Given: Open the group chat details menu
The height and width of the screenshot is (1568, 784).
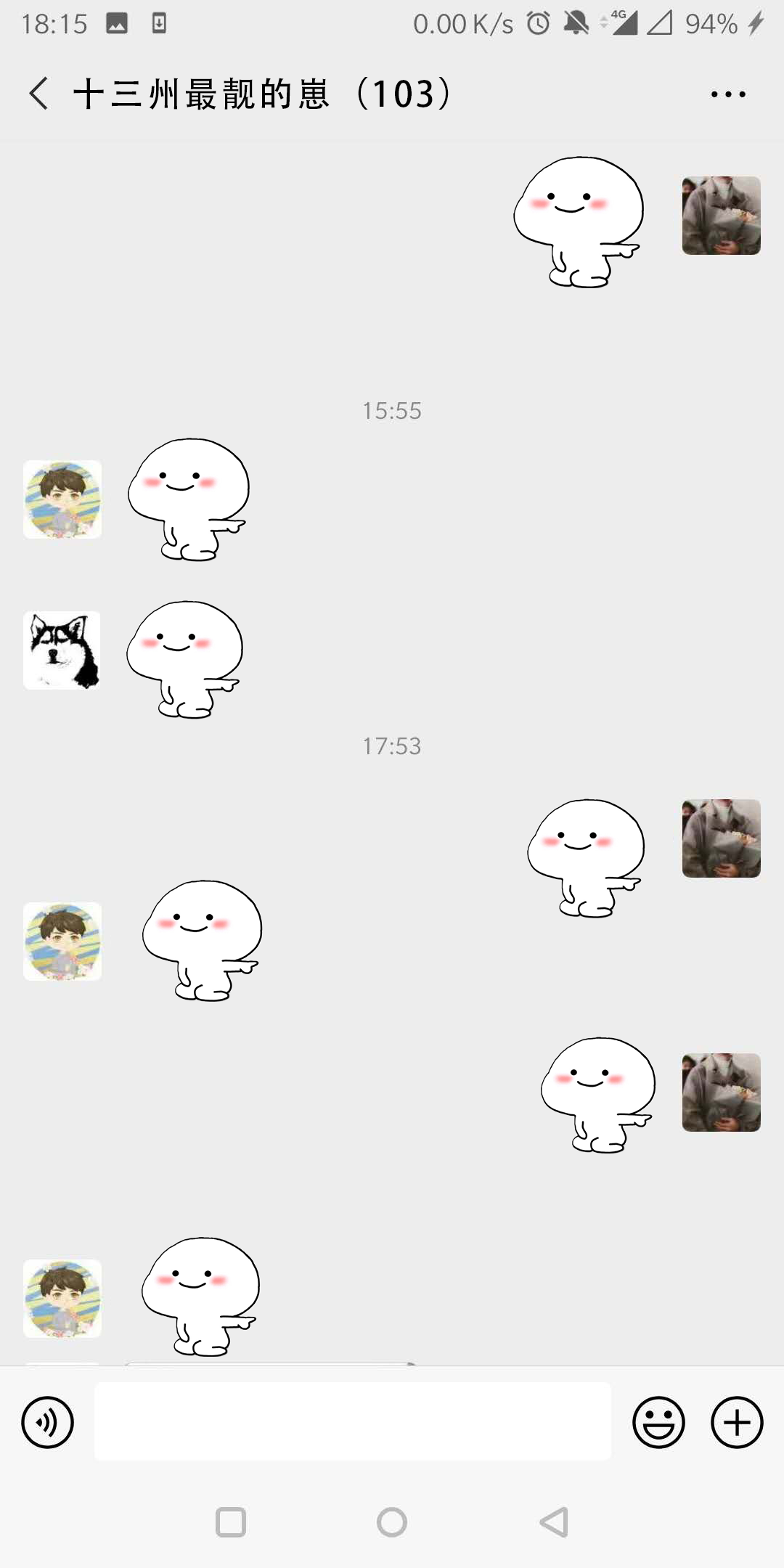Looking at the screenshot, I should 728,94.
